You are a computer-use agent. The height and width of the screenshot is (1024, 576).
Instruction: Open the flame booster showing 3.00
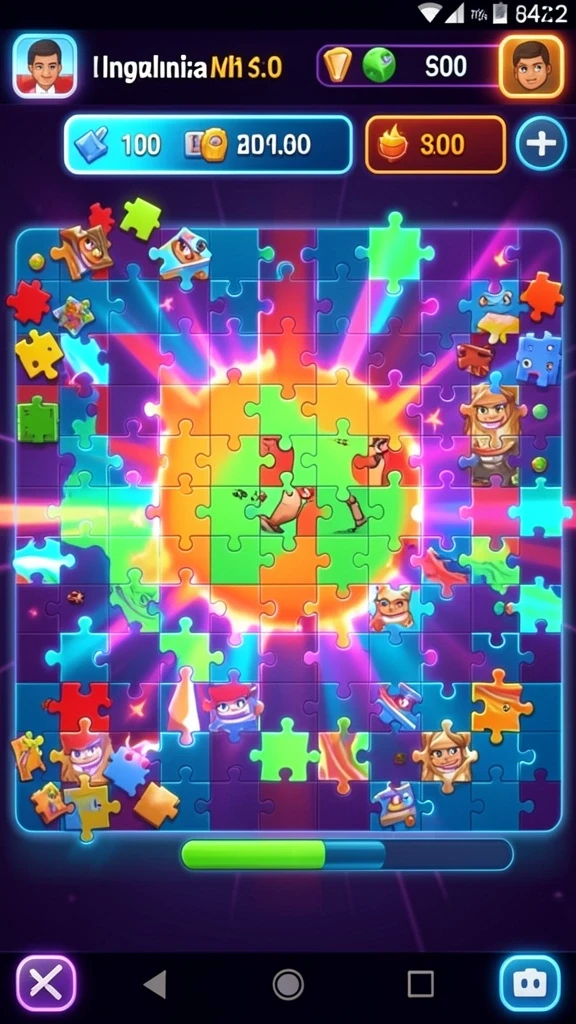[x=436, y=144]
